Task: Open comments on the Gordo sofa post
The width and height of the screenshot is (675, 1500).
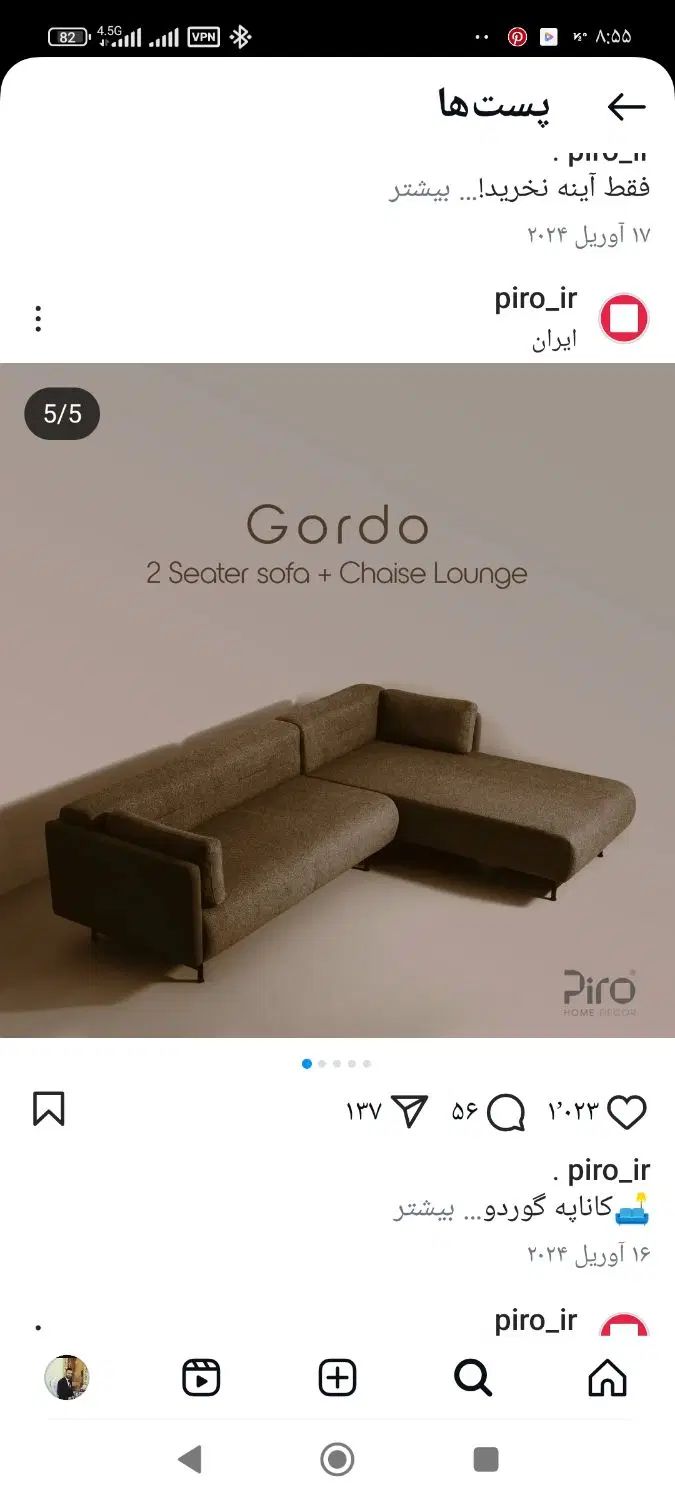Action: [x=506, y=1112]
